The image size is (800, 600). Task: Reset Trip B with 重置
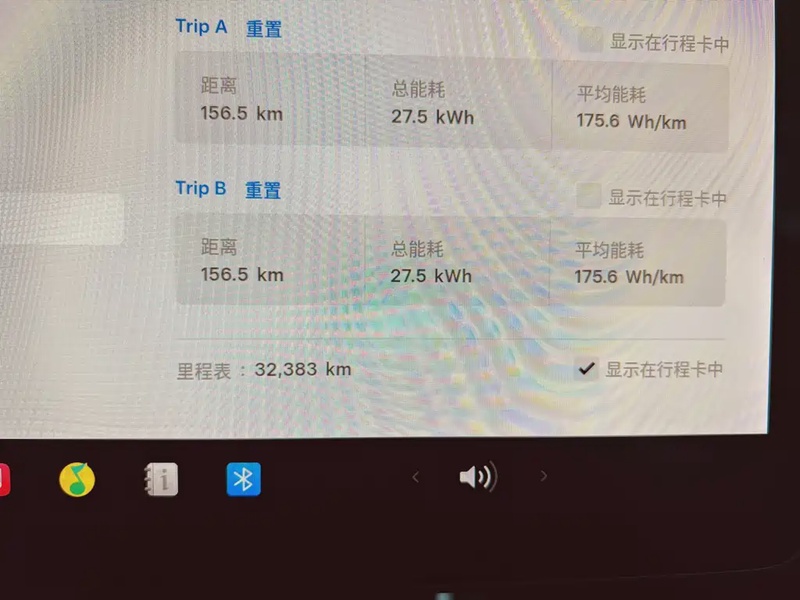pyautogui.click(x=263, y=190)
